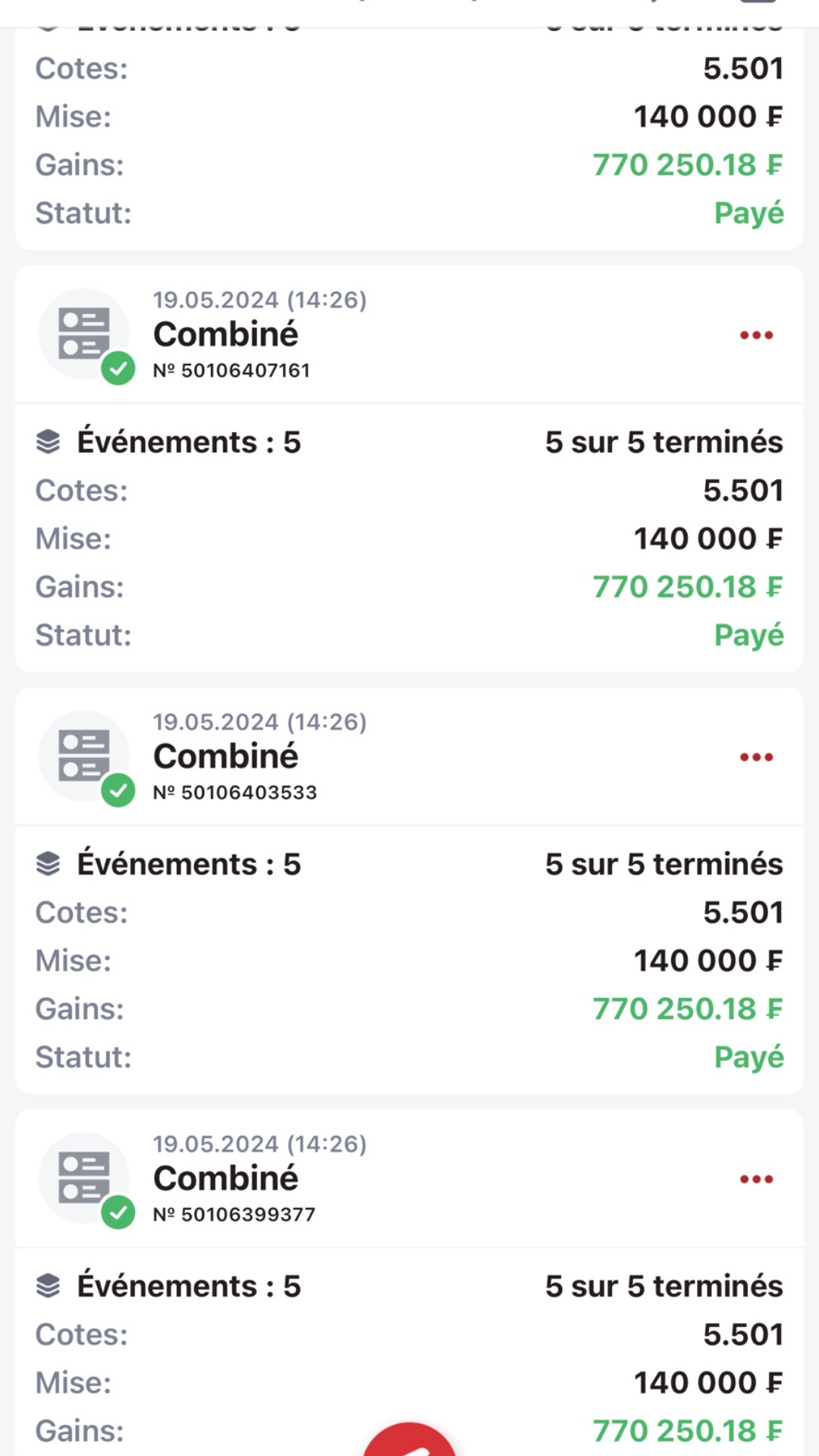The height and width of the screenshot is (1456, 819).
Task: Show Combiné bet № 50106399377 details
Action: 226,1179
